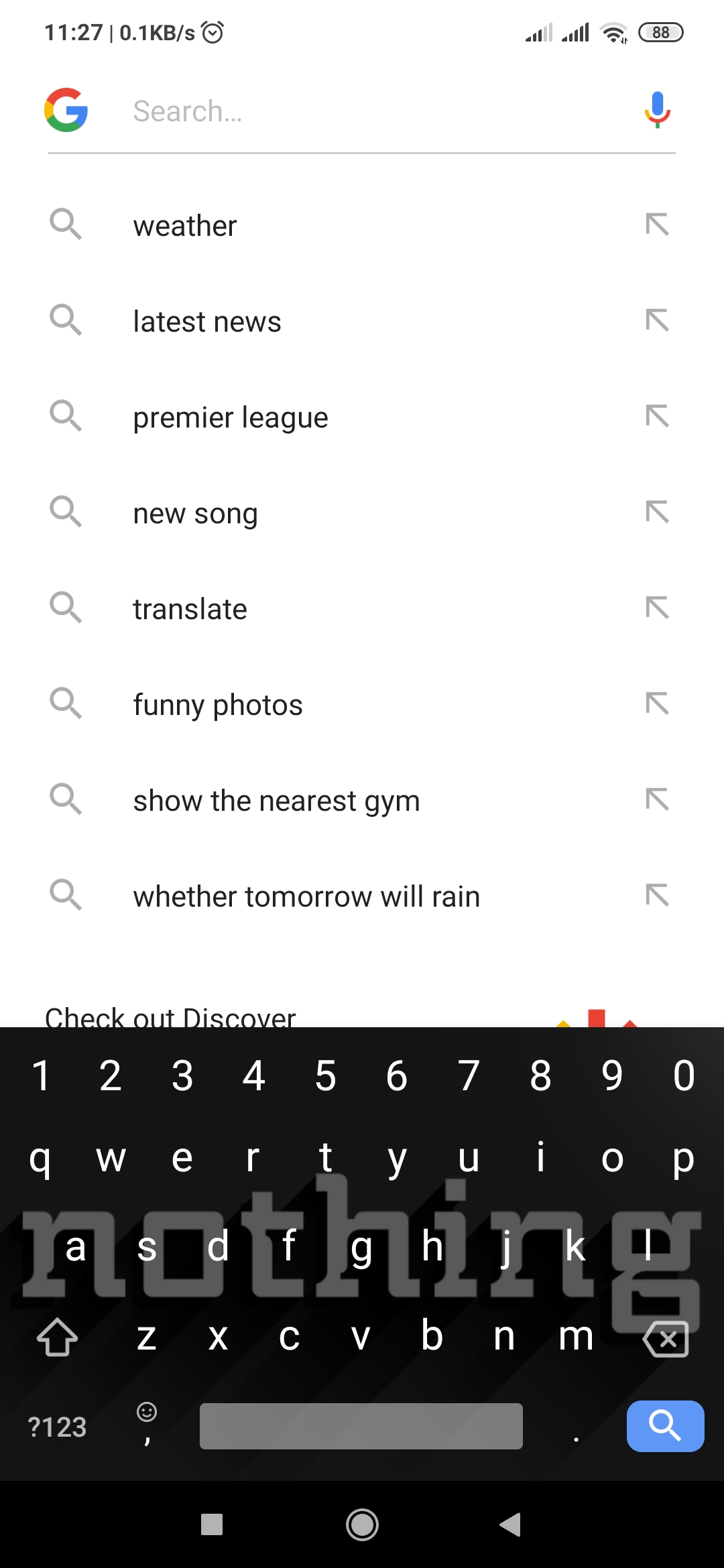Viewport: 724px width, 1568px height.
Task: Tap the arrow beside "new song"
Action: (x=657, y=512)
